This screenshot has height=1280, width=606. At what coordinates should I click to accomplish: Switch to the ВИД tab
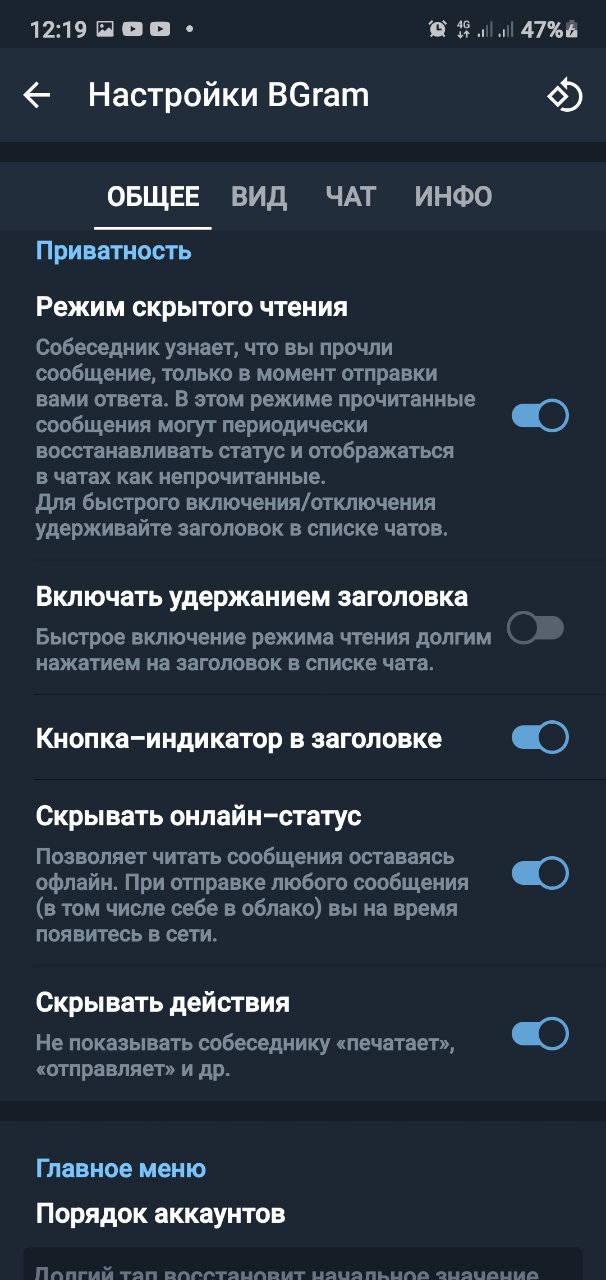point(259,196)
